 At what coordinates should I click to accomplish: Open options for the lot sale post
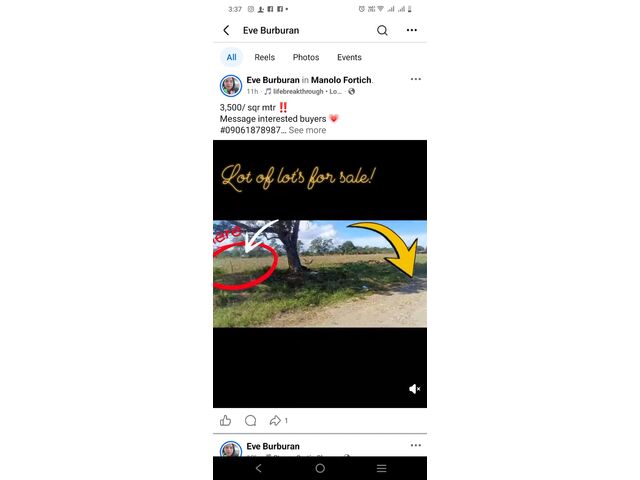415,79
